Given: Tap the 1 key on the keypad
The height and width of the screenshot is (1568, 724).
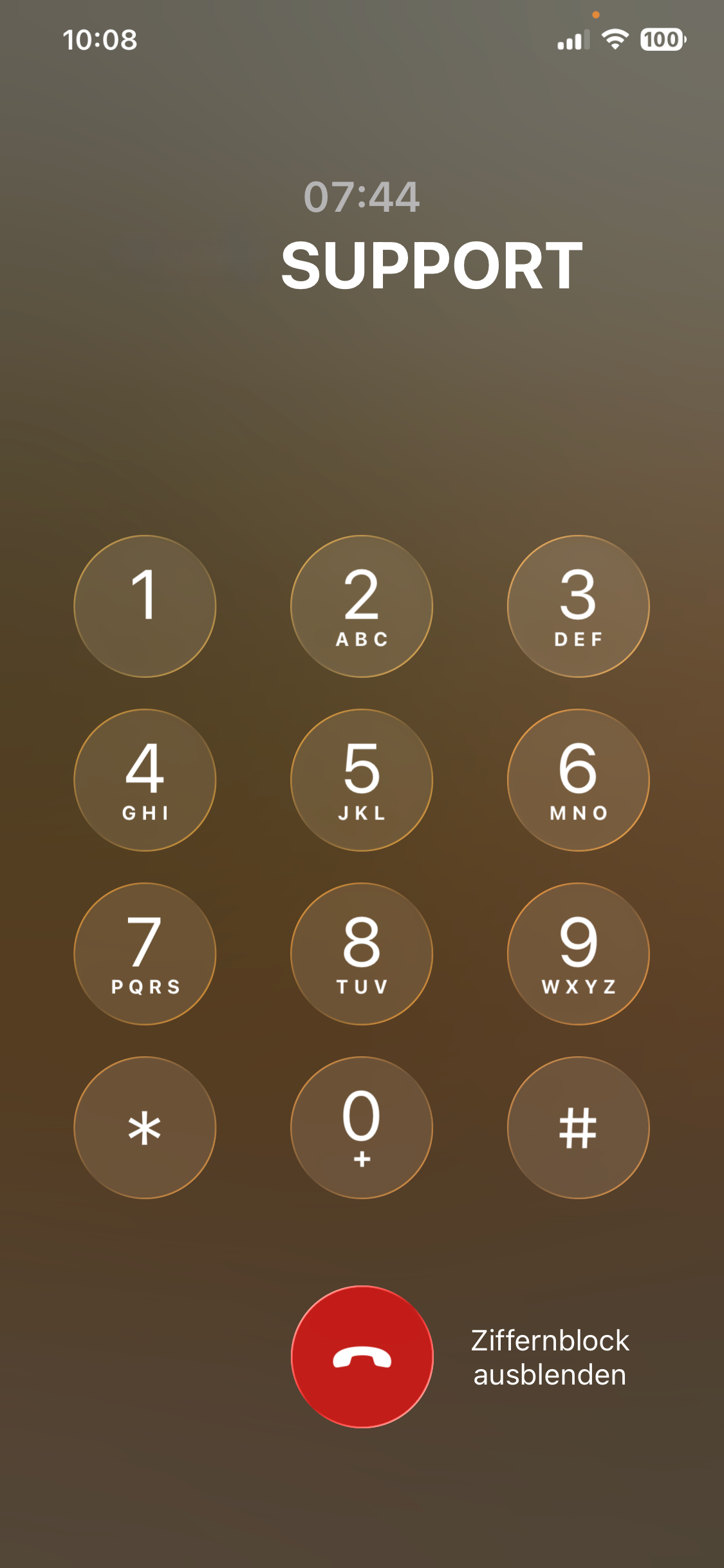Looking at the screenshot, I should tap(145, 606).
